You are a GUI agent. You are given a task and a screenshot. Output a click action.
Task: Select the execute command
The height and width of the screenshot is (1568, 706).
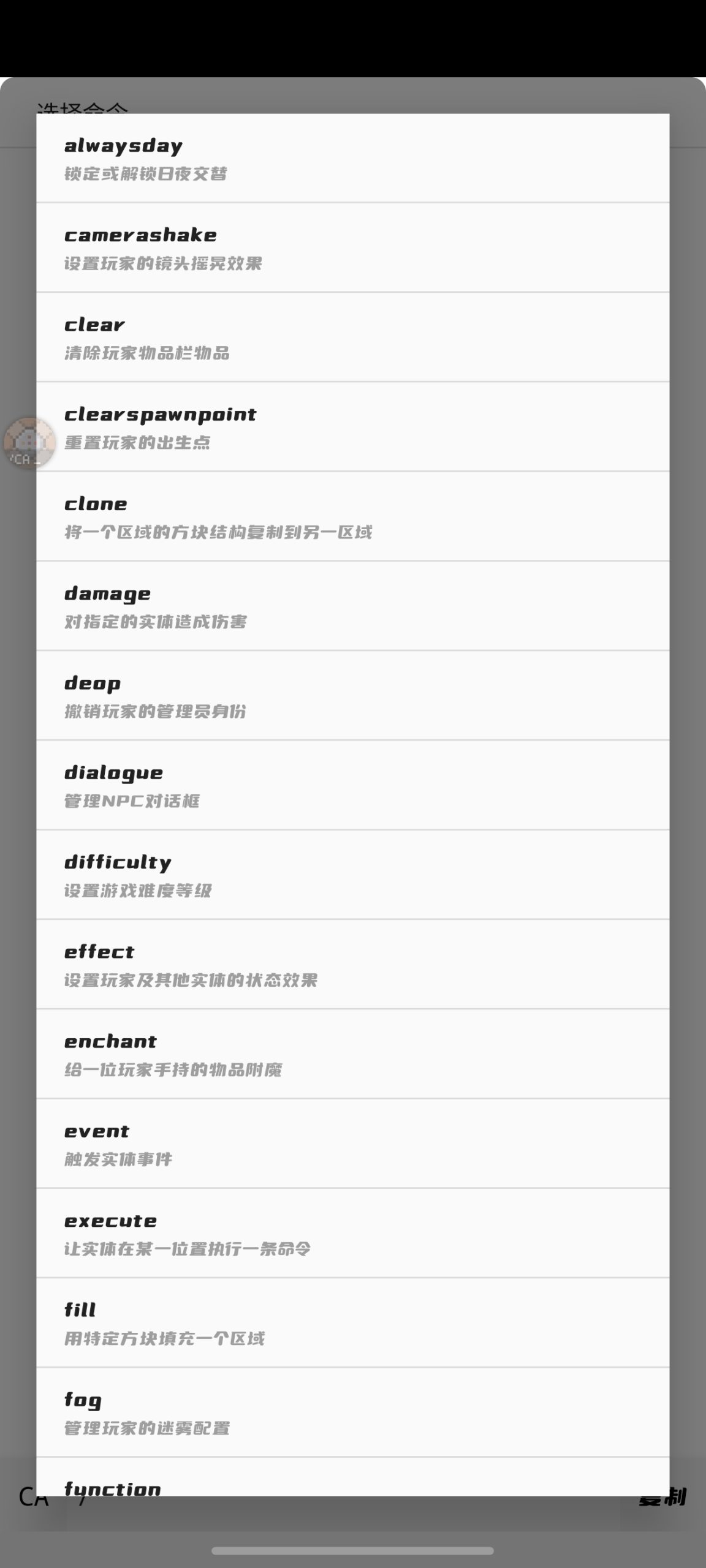pyautogui.click(x=352, y=1233)
